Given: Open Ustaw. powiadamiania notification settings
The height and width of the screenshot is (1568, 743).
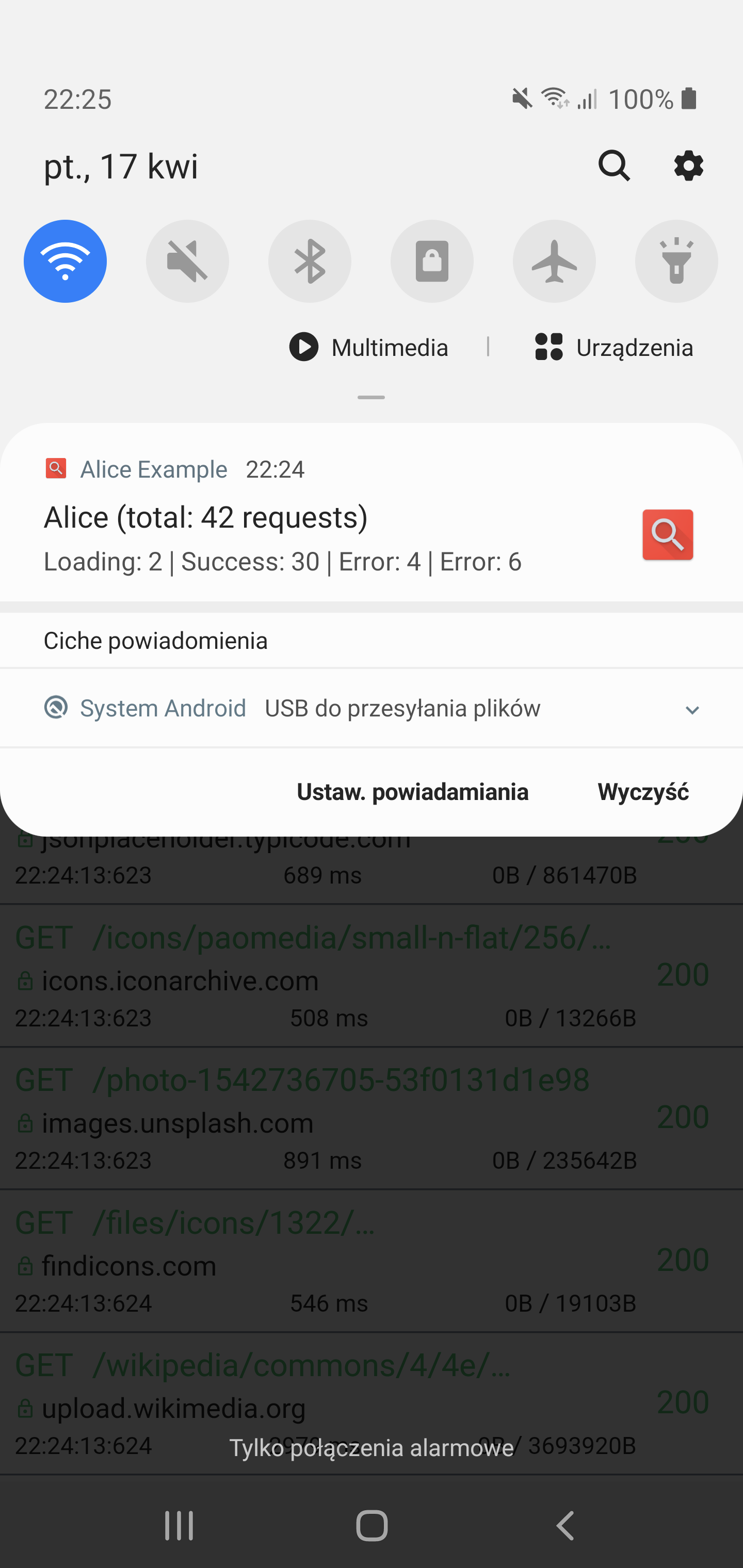Looking at the screenshot, I should point(412,792).
